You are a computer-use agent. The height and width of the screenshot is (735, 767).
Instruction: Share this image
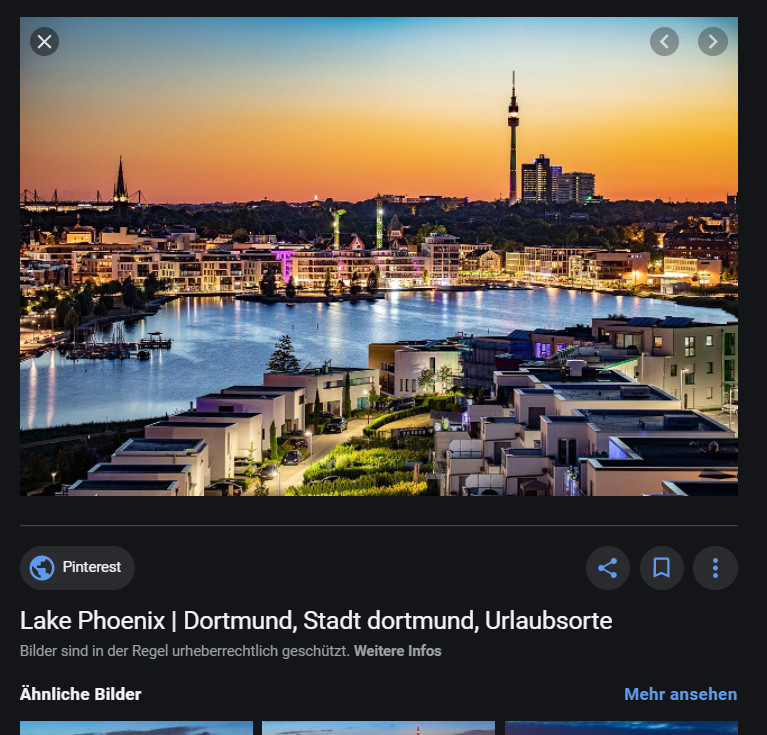click(607, 568)
